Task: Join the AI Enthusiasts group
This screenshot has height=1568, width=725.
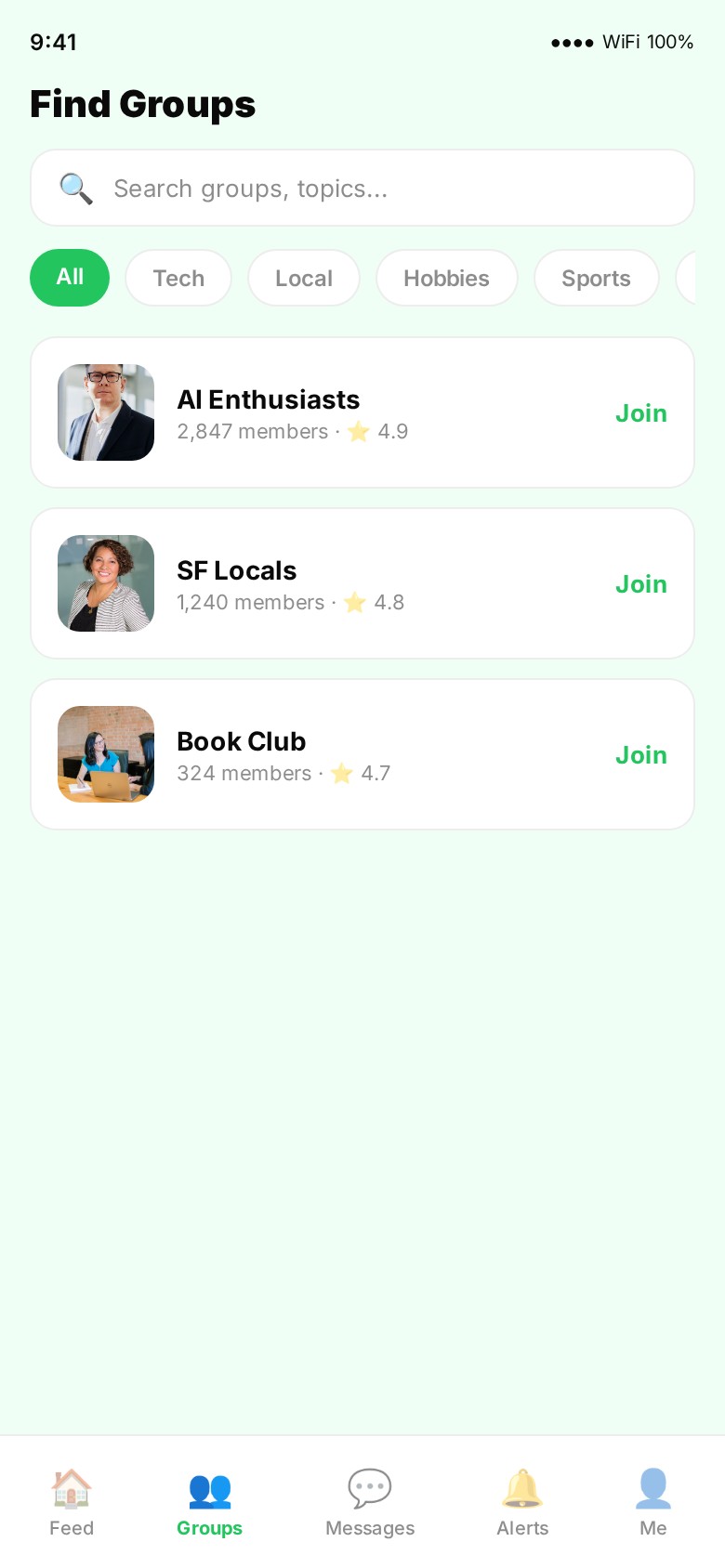Action: point(640,413)
